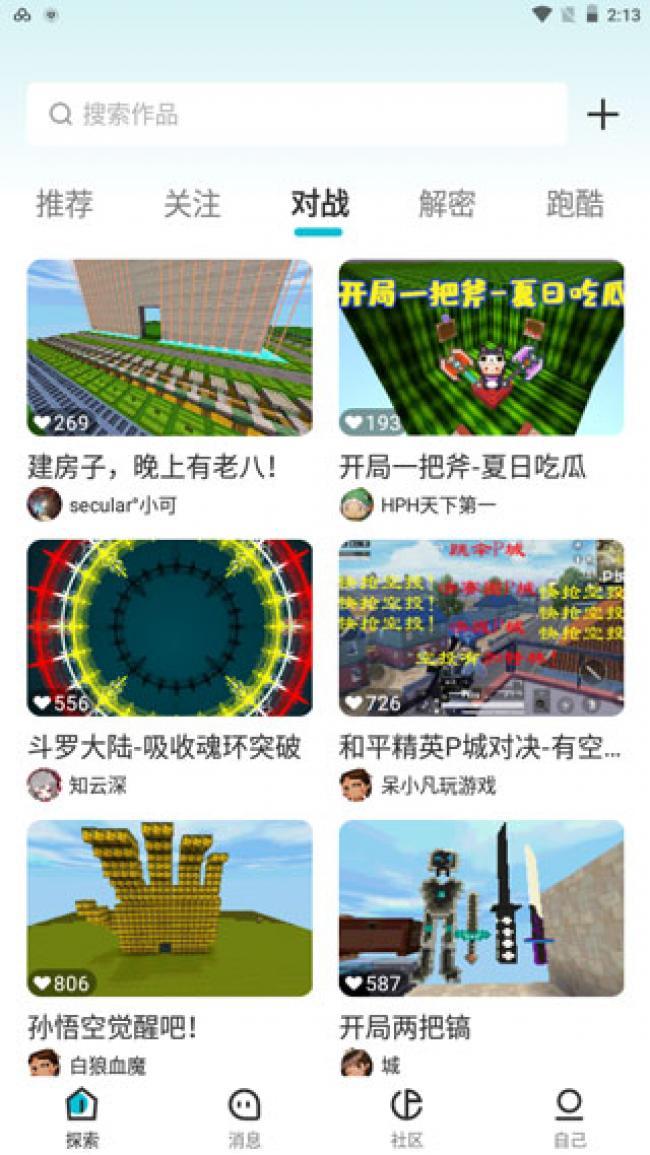The width and height of the screenshot is (650, 1155).
Task: Tap the 搜索作品 search box
Action: tap(296, 115)
